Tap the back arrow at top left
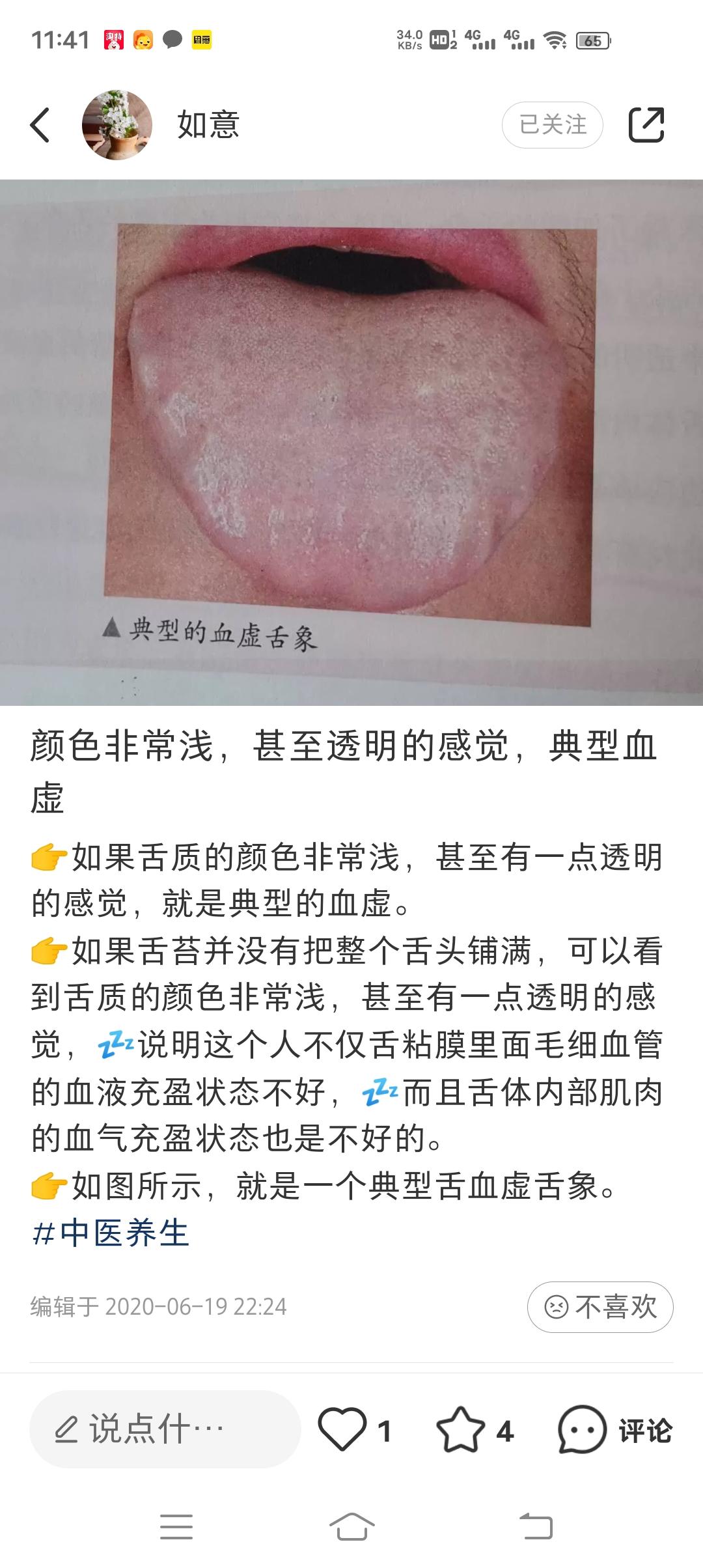Image resolution: width=703 pixels, height=1568 pixels. pyautogui.click(x=41, y=125)
